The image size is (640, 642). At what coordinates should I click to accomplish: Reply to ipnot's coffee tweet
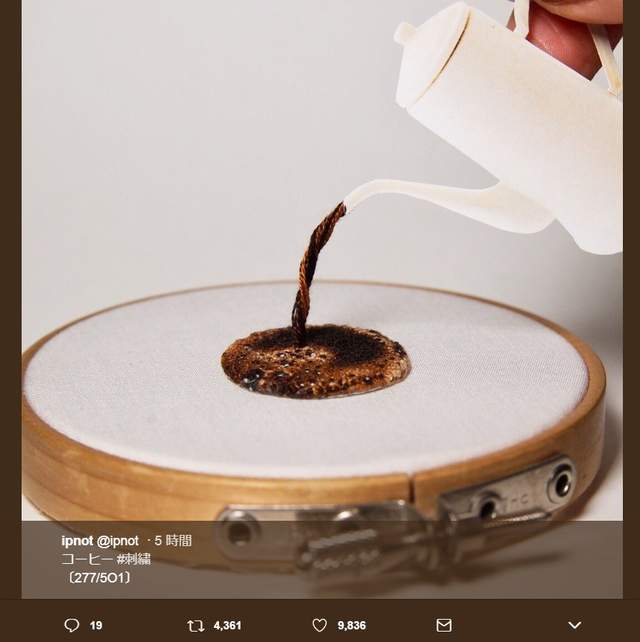tap(72, 625)
